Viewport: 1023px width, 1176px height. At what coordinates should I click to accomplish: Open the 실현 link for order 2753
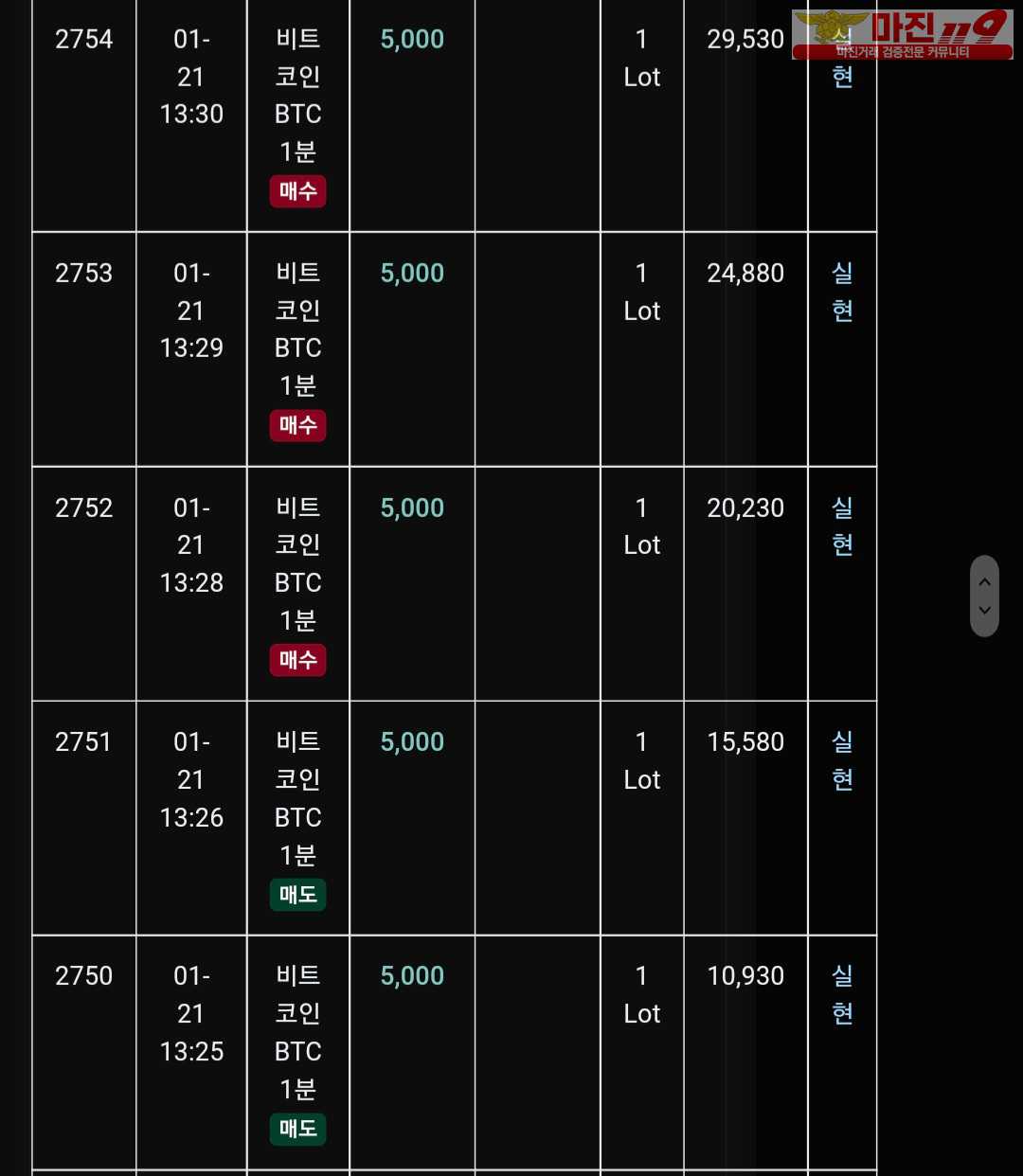pyautogui.click(x=842, y=292)
